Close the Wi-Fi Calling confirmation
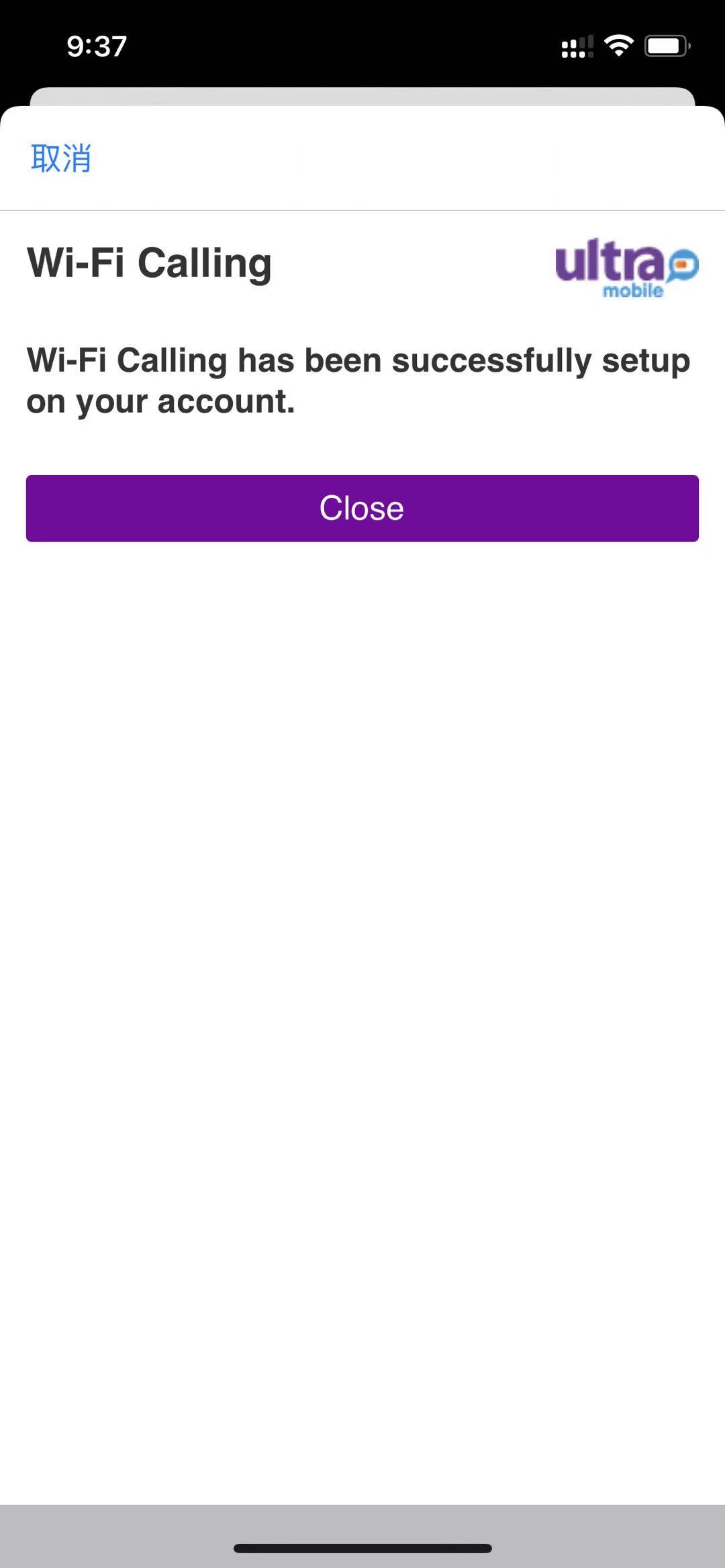 tap(362, 508)
